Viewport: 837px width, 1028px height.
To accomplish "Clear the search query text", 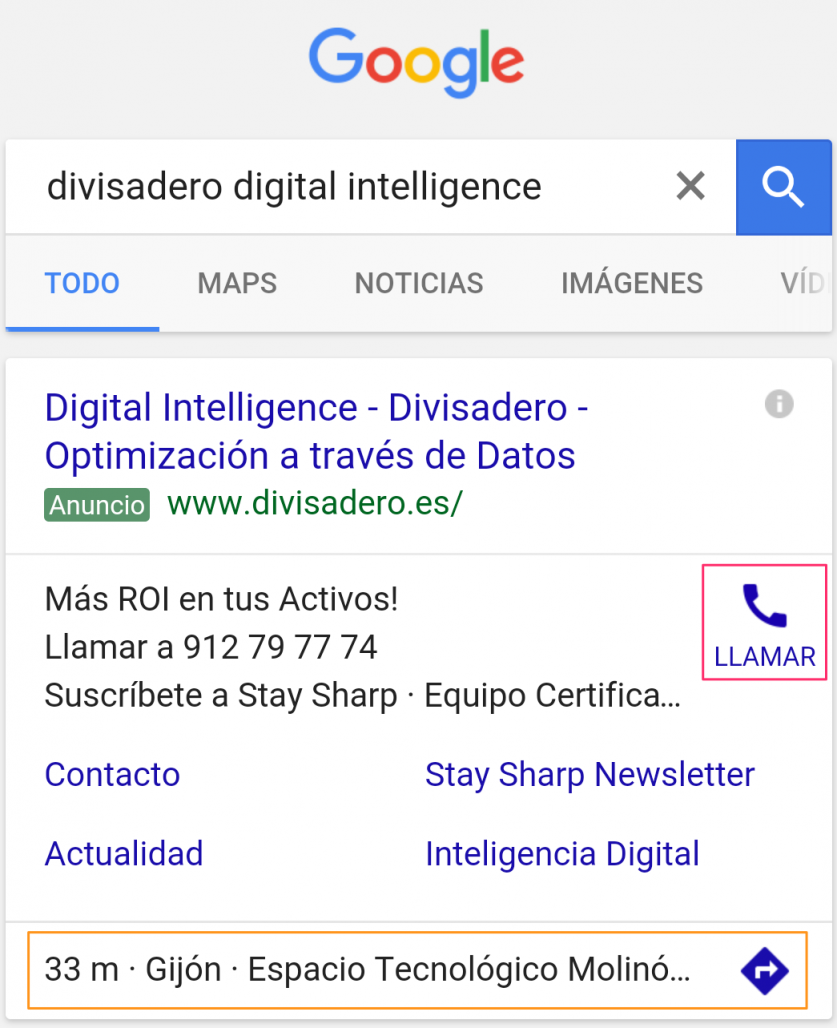I will coord(690,186).
